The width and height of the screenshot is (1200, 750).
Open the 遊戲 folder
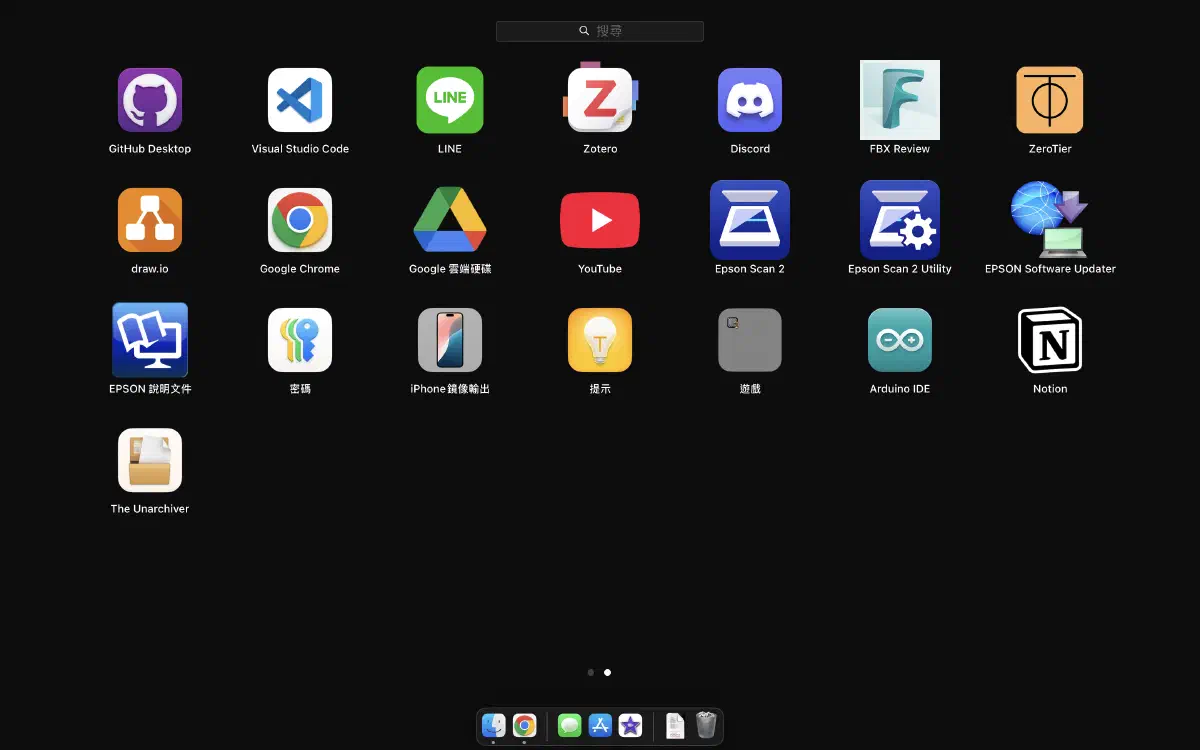point(750,340)
